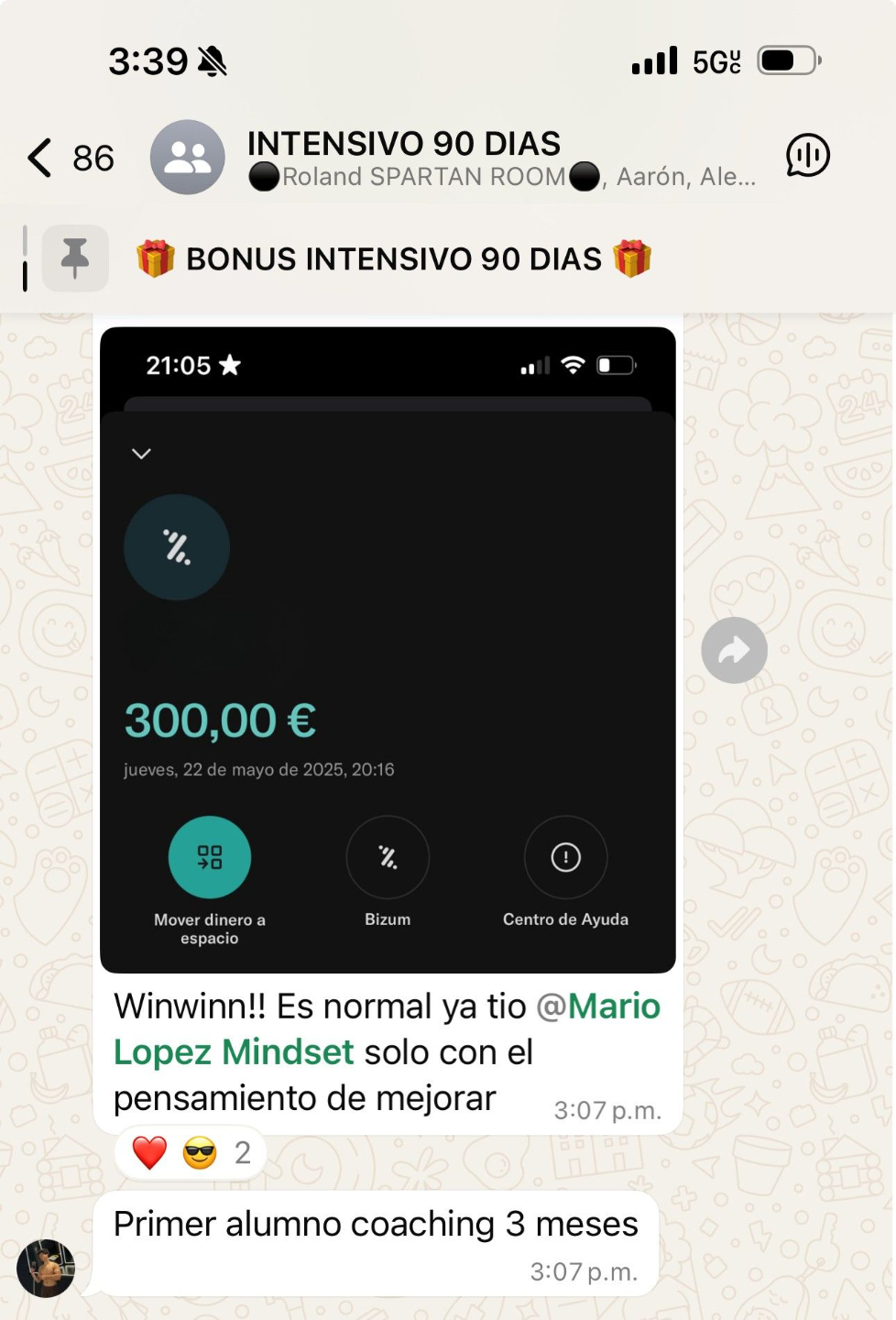Viewport: 896px width, 1320px height.
Task: View reactions on the Winwinn message
Action: pyautogui.click(x=190, y=1152)
